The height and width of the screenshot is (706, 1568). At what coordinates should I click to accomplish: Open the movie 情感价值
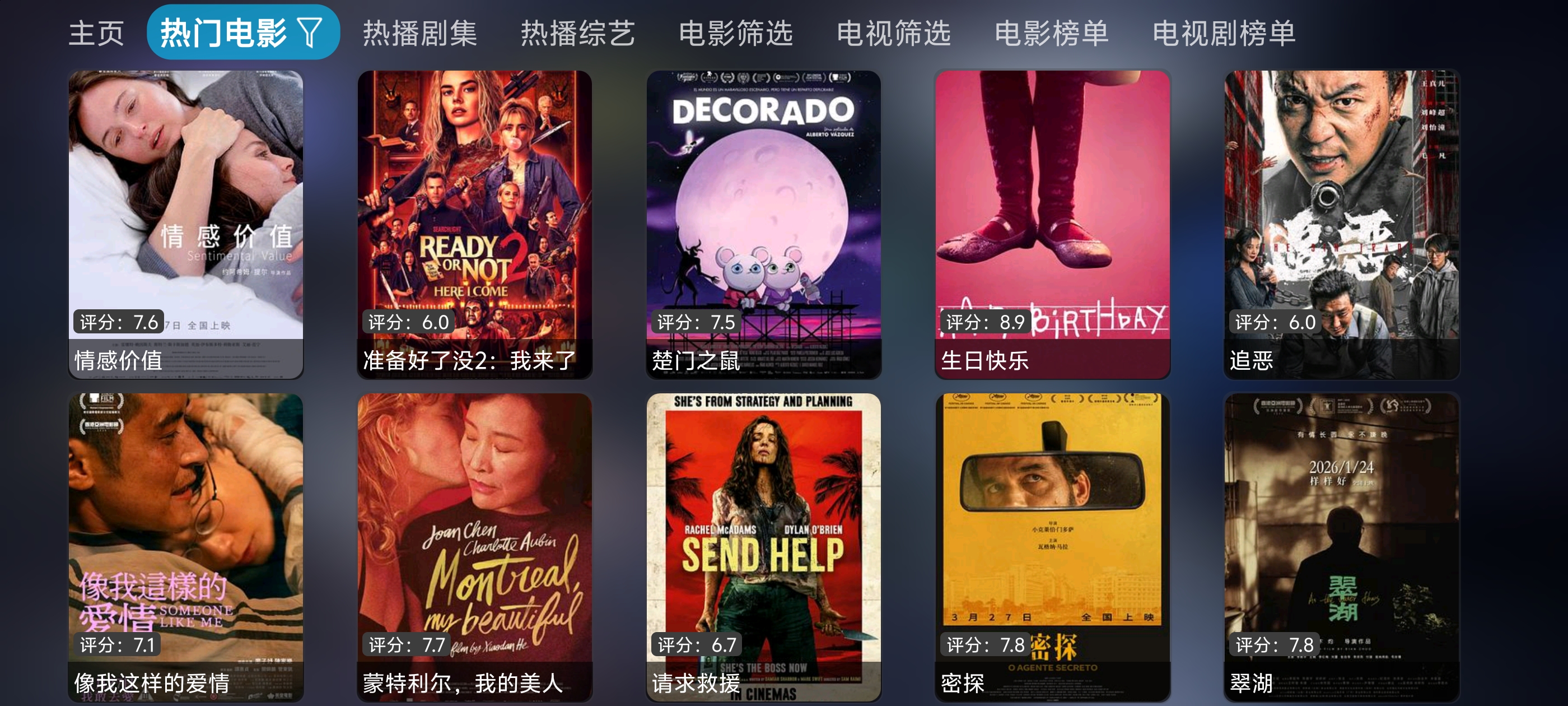(x=186, y=224)
